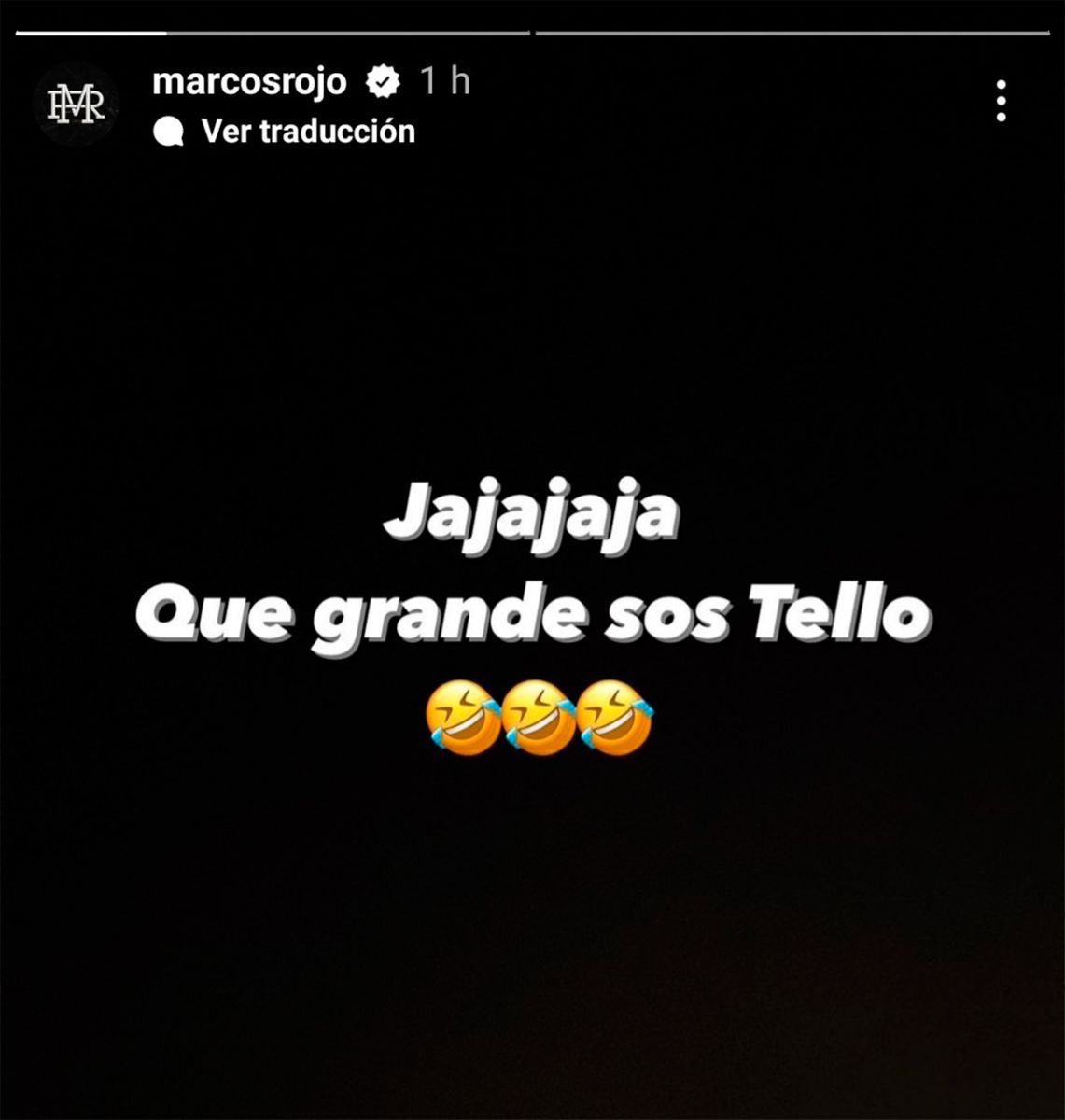Screen dimensions: 1065x1120
Task: Tap the marcosrojo username
Action: pyautogui.click(x=249, y=81)
